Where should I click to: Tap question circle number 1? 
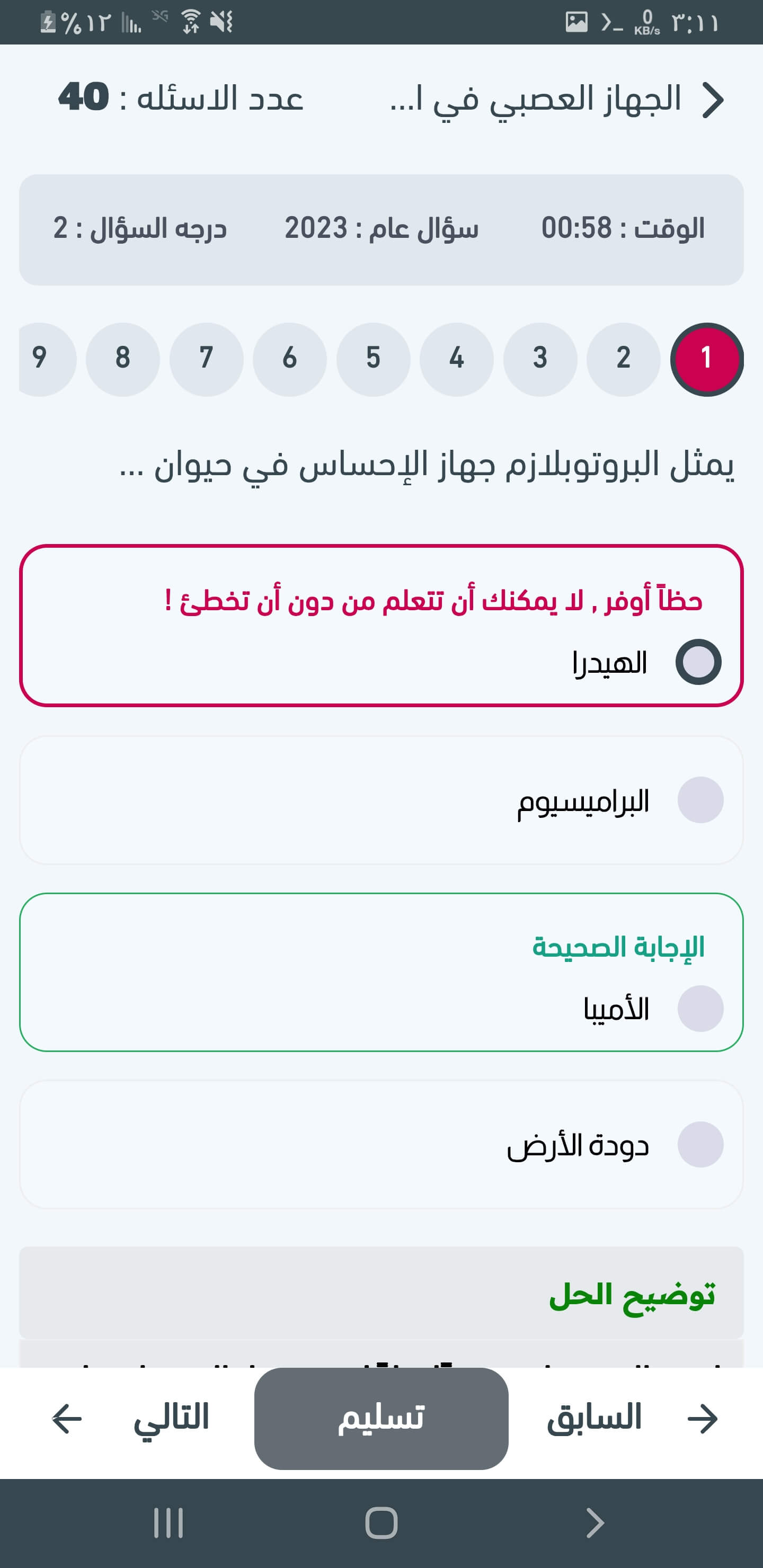[x=706, y=359]
